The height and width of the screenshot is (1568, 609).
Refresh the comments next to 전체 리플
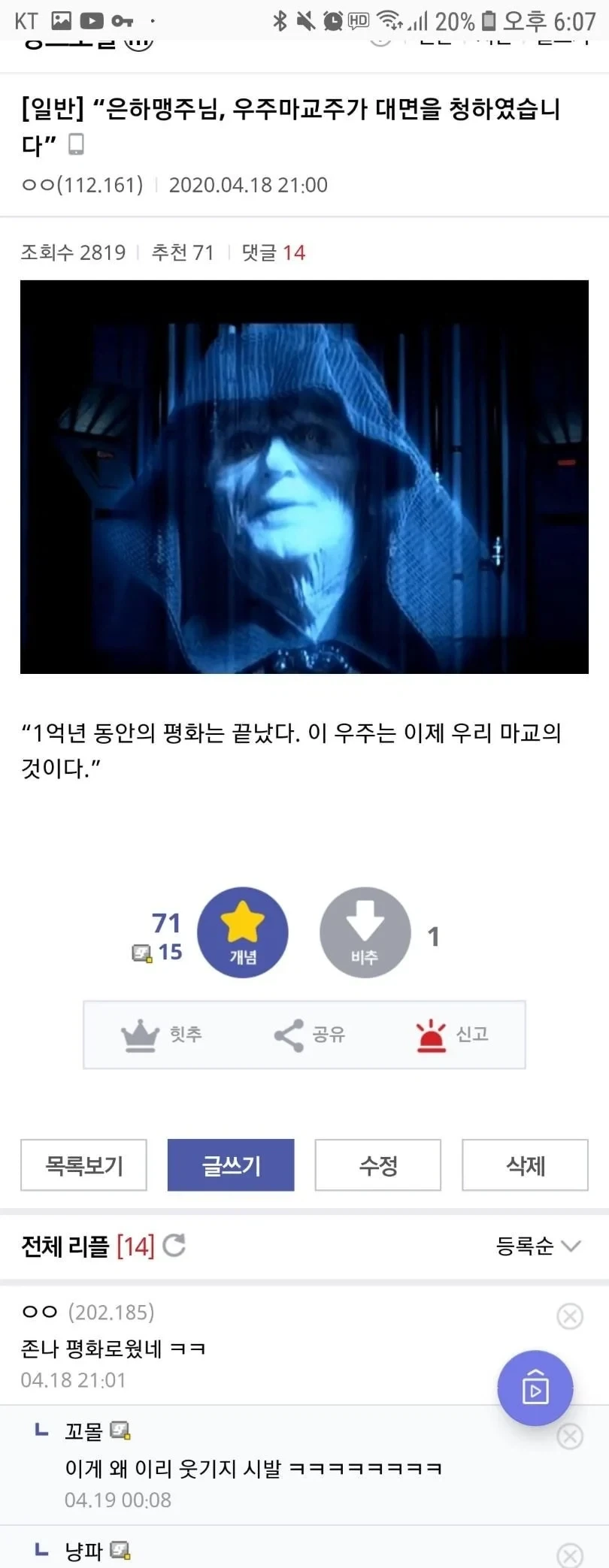coord(174,1246)
